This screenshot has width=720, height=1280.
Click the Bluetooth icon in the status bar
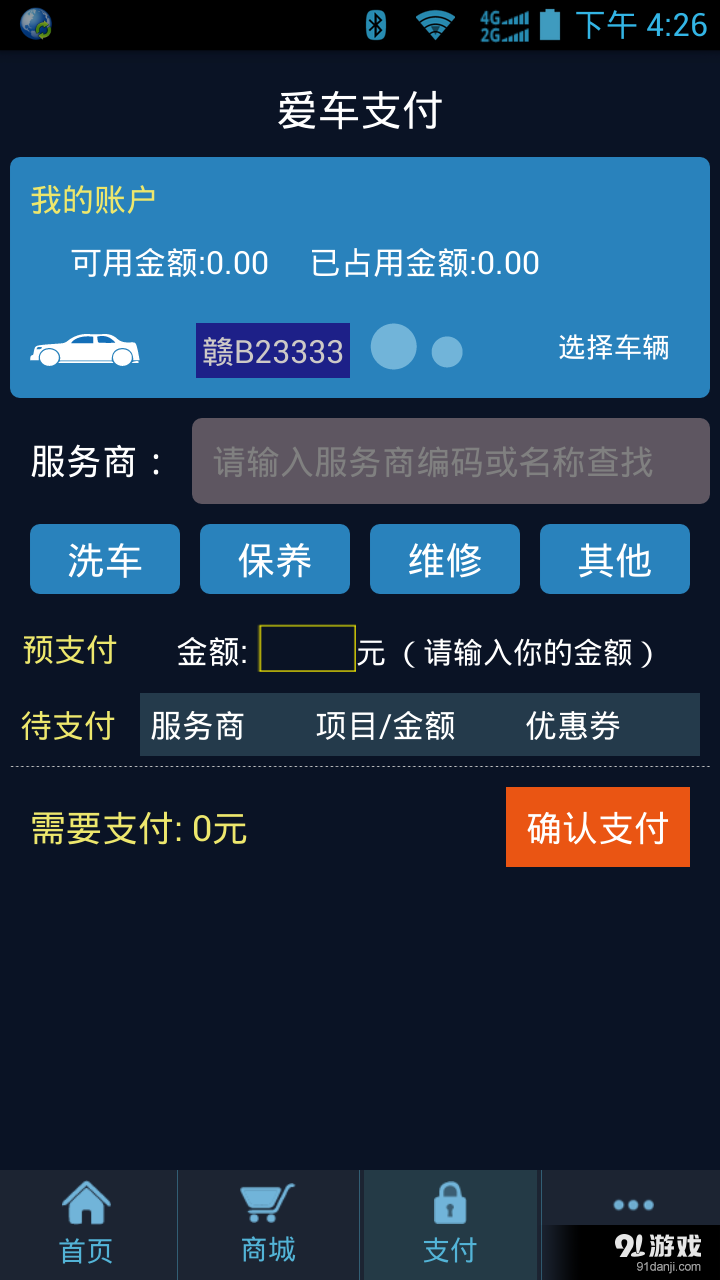pyautogui.click(x=377, y=26)
